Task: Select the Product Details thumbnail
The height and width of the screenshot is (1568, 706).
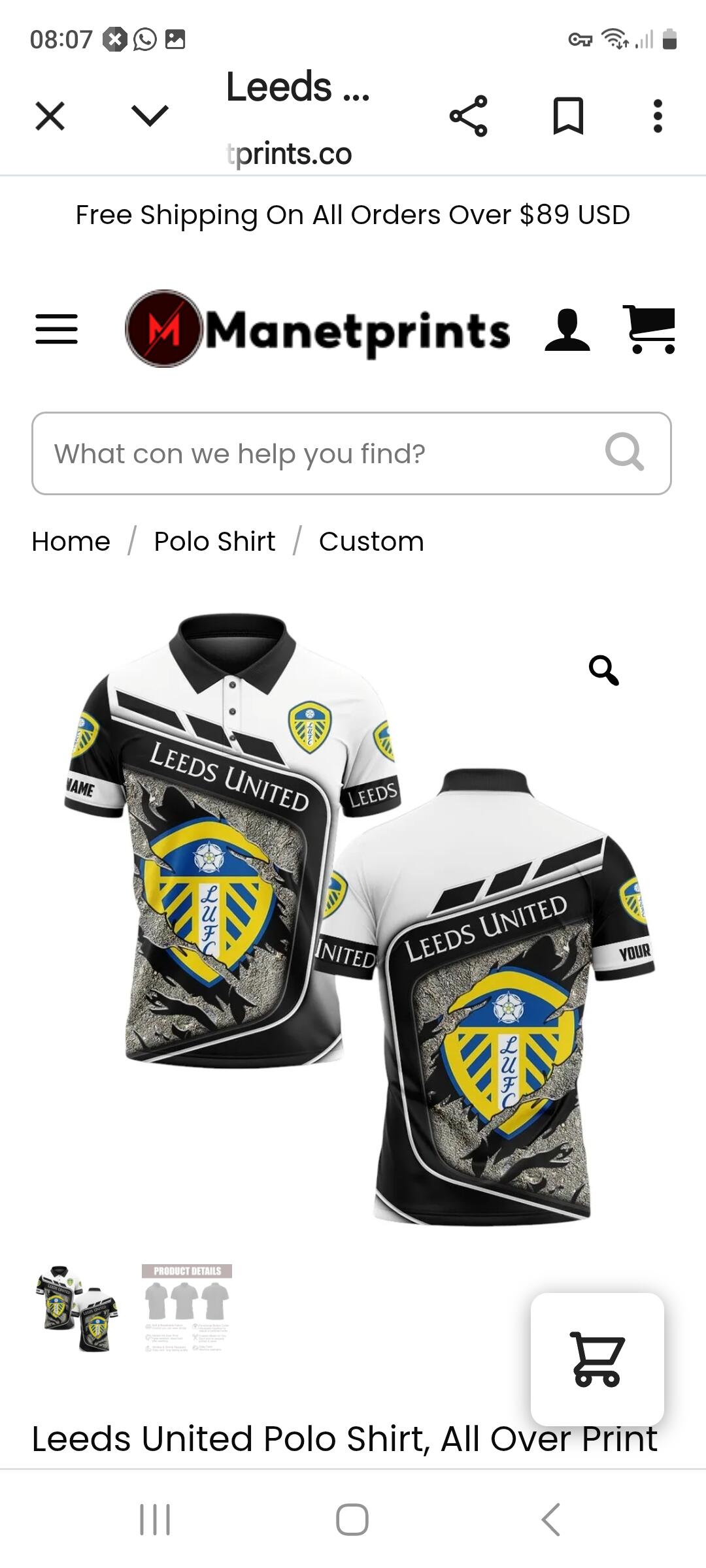Action: point(187,1309)
